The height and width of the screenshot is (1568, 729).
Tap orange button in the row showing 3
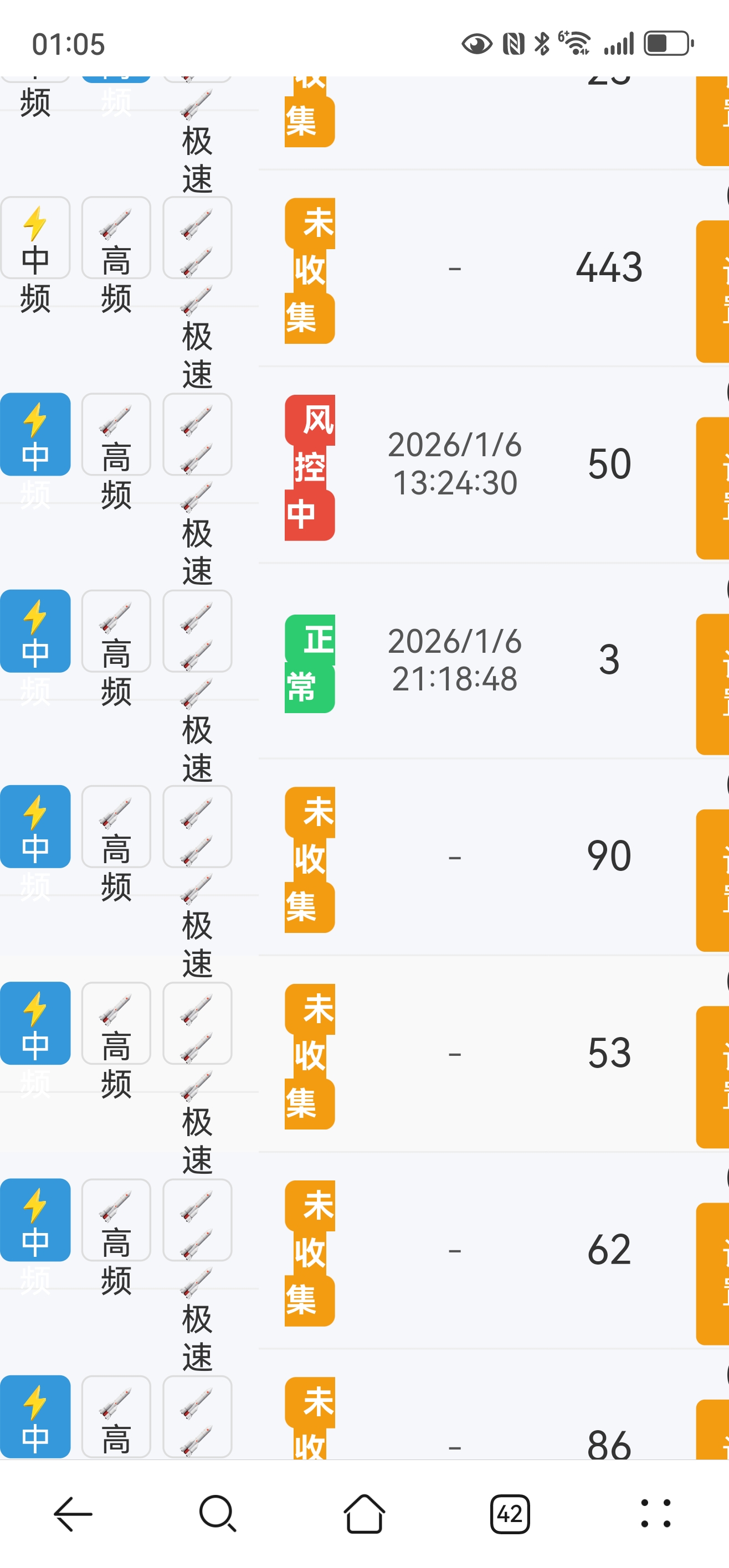[x=712, y=684]
